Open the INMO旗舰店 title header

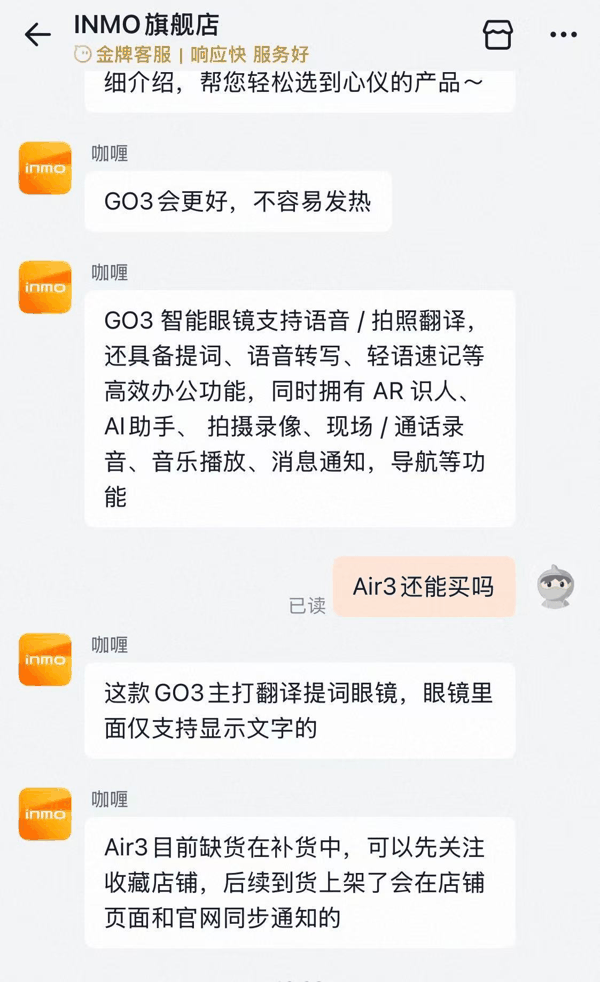pyautogui.click(x=147, y=25)
